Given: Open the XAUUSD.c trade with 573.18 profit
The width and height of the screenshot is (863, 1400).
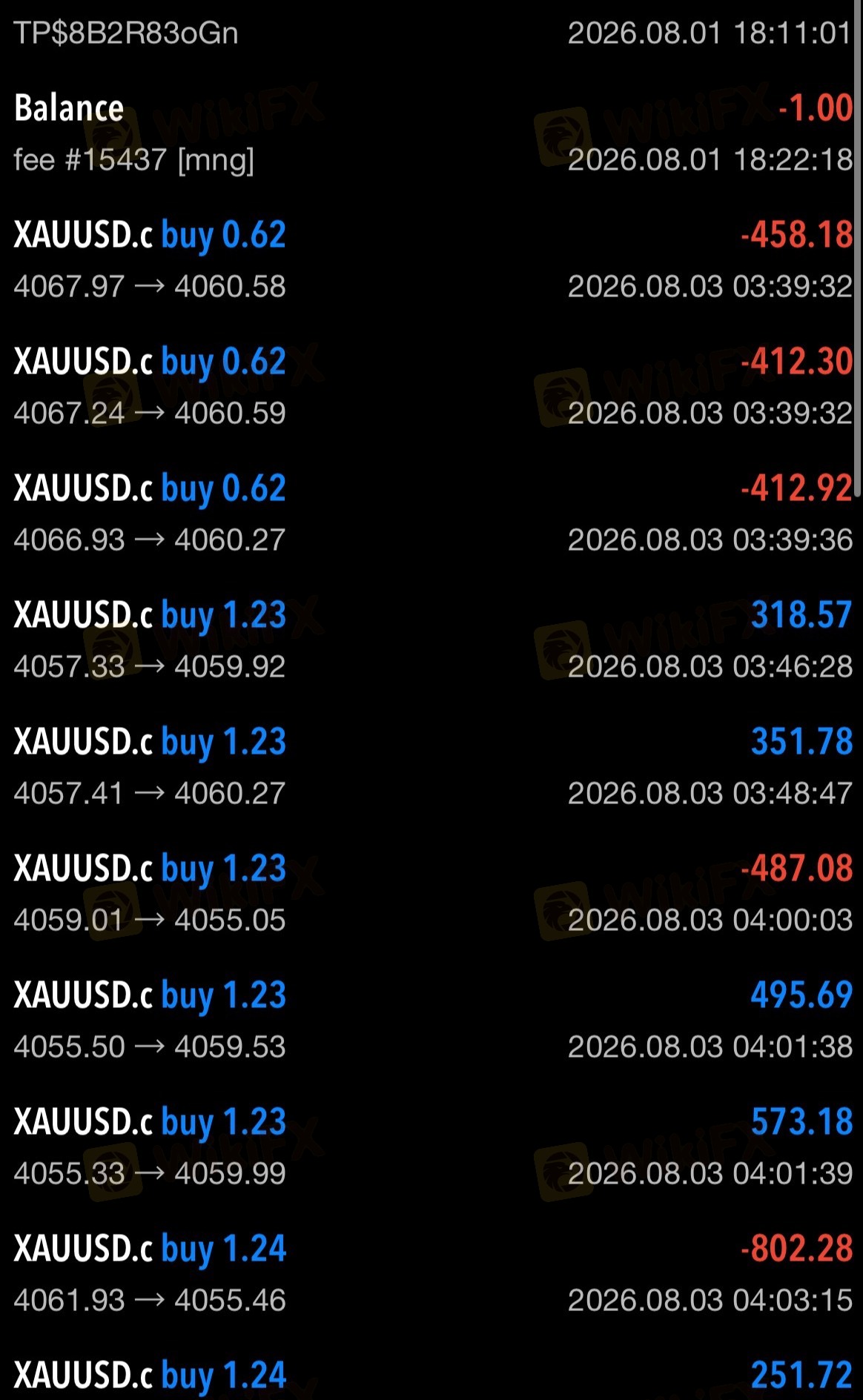Looking at the screenshot, I should click(x=431, y=1147).
